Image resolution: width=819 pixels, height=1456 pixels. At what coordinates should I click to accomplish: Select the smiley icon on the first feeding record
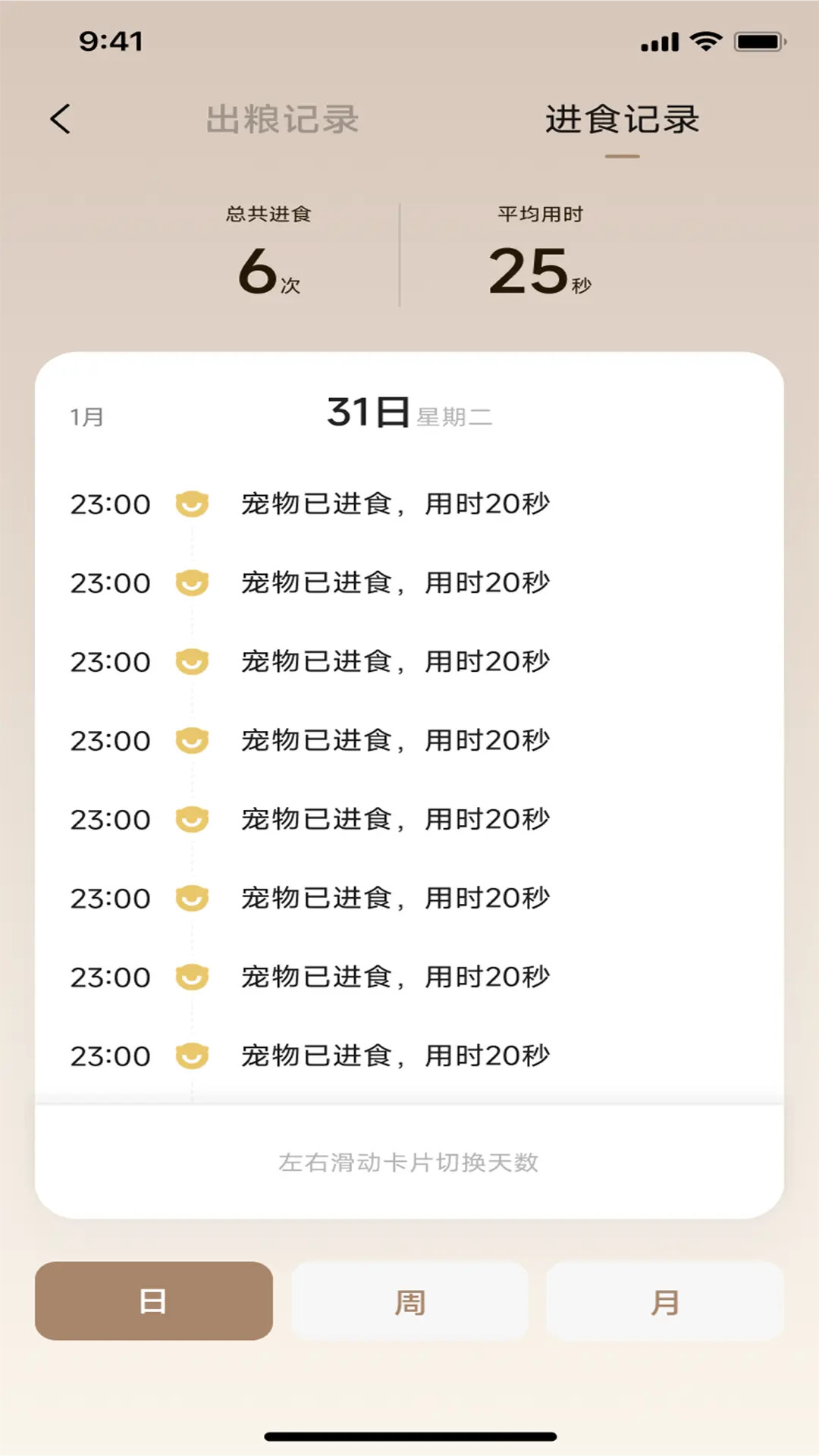click(x=193, y=504)
